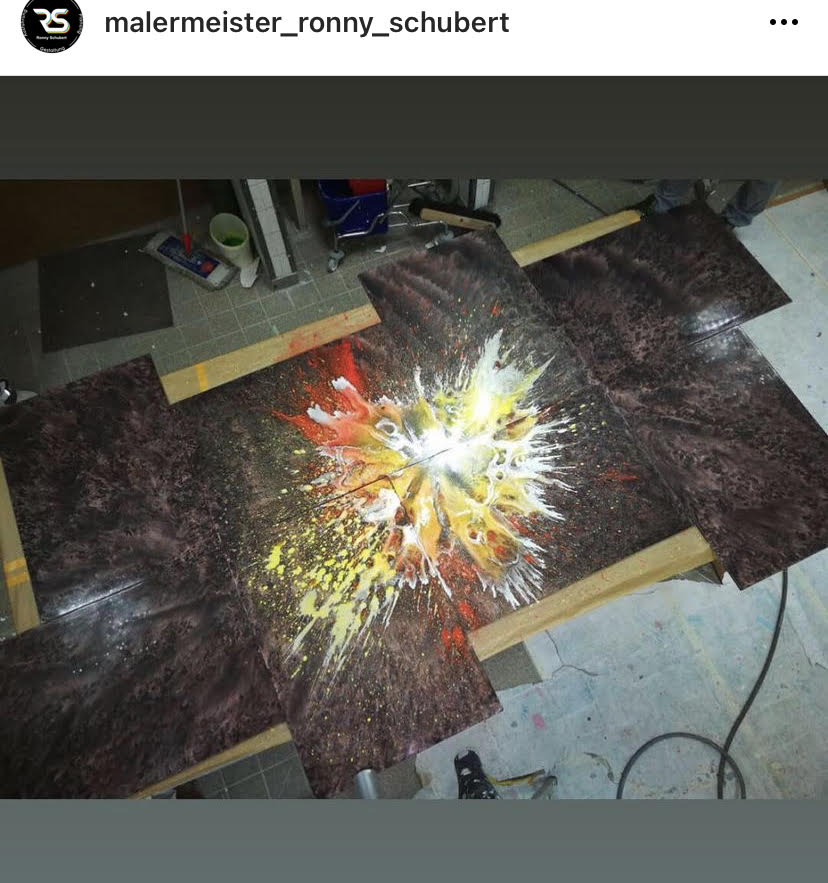Image resolution: width=828 pixels, height=883 pixels.
Task: Open malermeister_ronny_schubert profile picture
Action: click(x=52, y=23)
